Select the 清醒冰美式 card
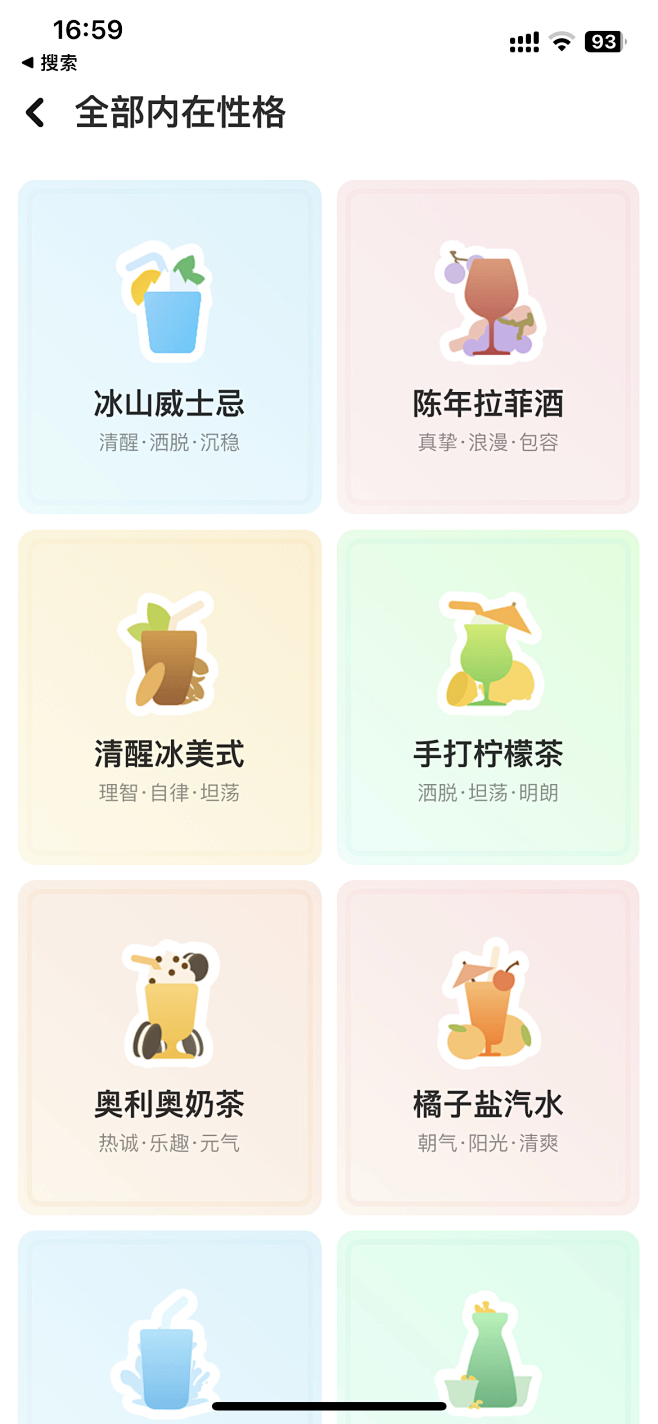This screenshot has width=658, height=1424. click(170, 697)
